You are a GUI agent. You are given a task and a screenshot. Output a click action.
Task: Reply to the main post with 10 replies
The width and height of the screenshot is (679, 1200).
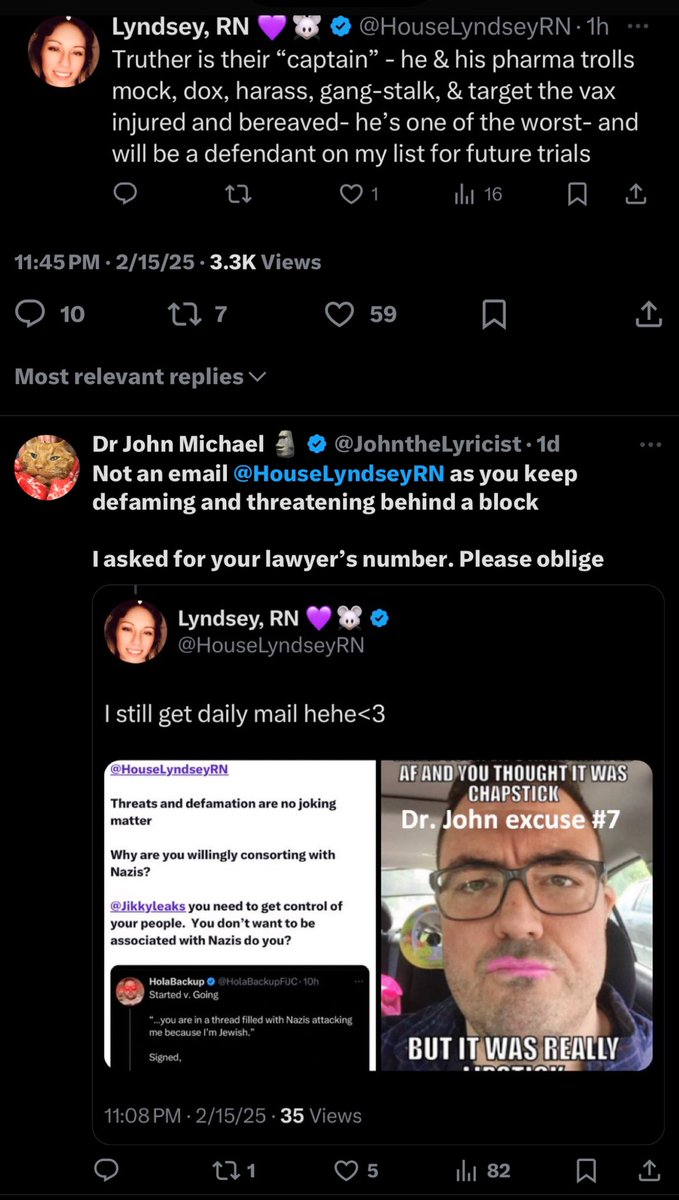click(33, 314)
